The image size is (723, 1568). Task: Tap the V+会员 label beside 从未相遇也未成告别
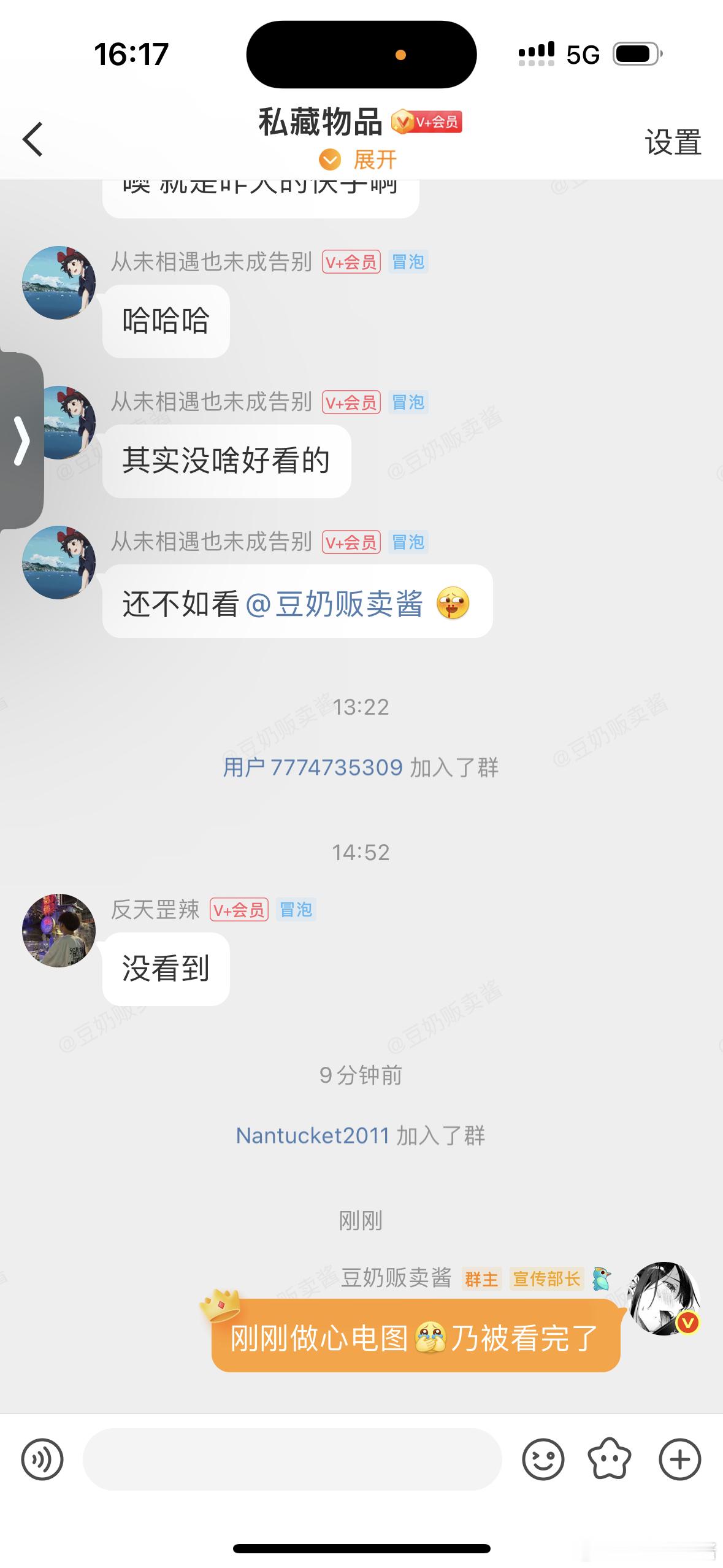[351, 262]
